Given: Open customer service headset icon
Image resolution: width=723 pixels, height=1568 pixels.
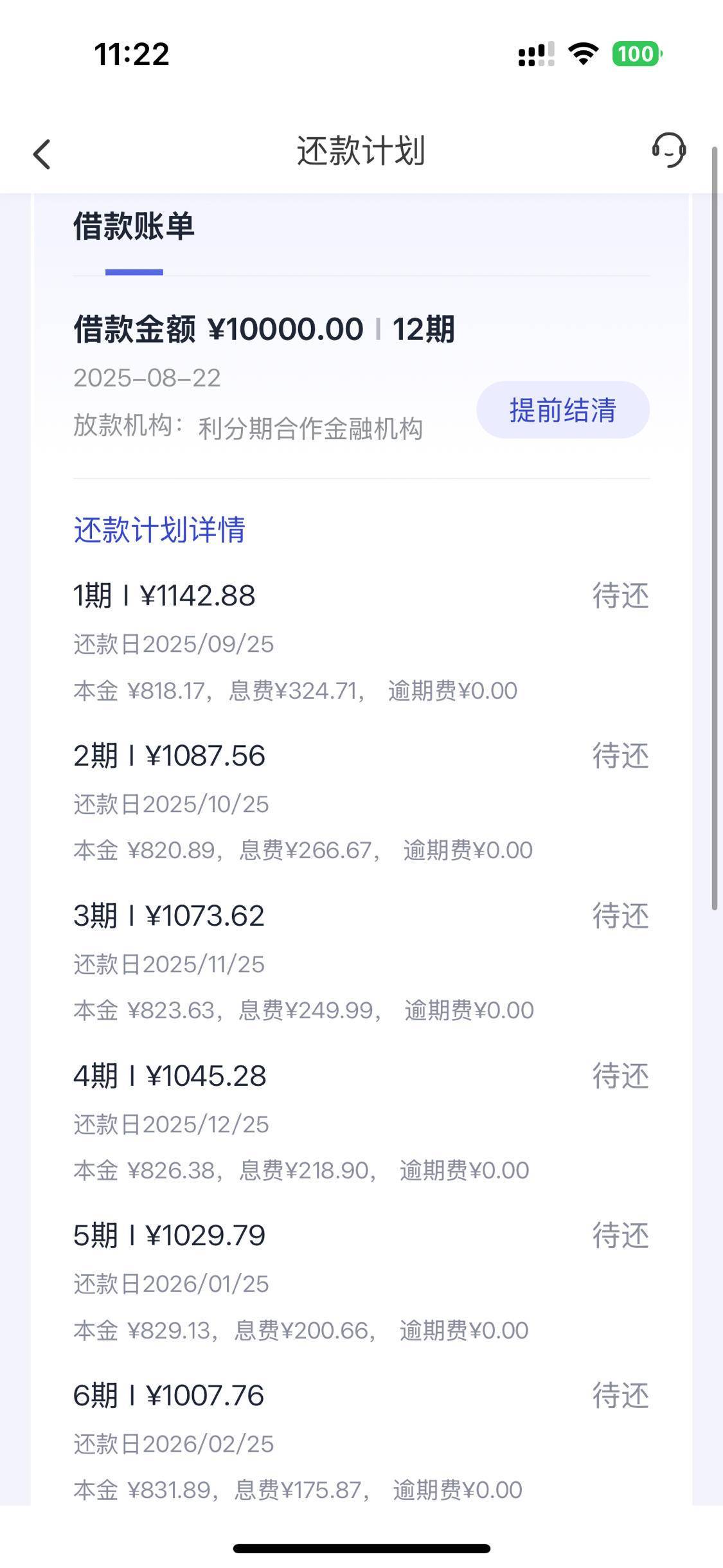Looking at the screenshot, I should coord(668,150).
